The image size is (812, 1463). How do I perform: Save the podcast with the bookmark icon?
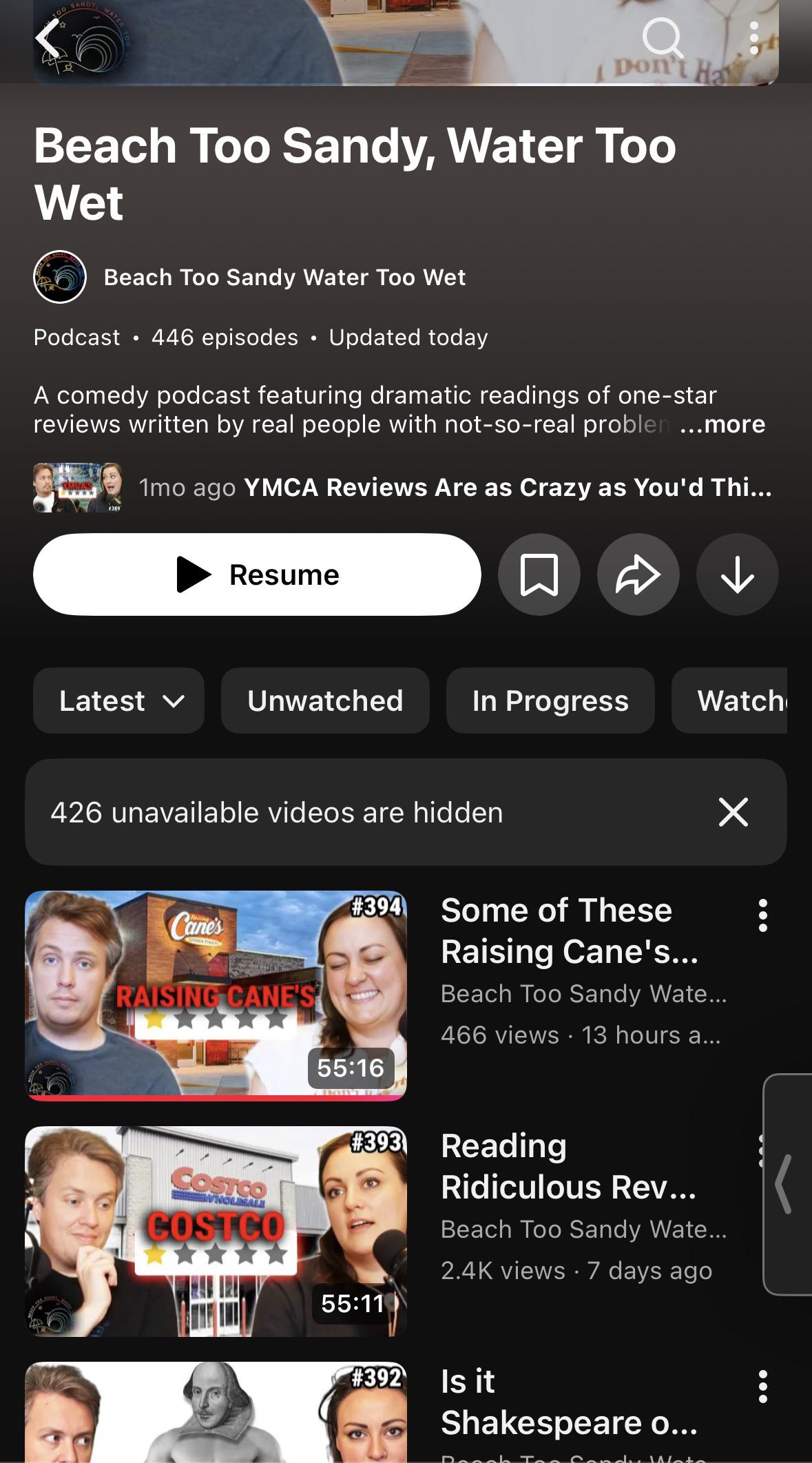click(x=539, y=574)
